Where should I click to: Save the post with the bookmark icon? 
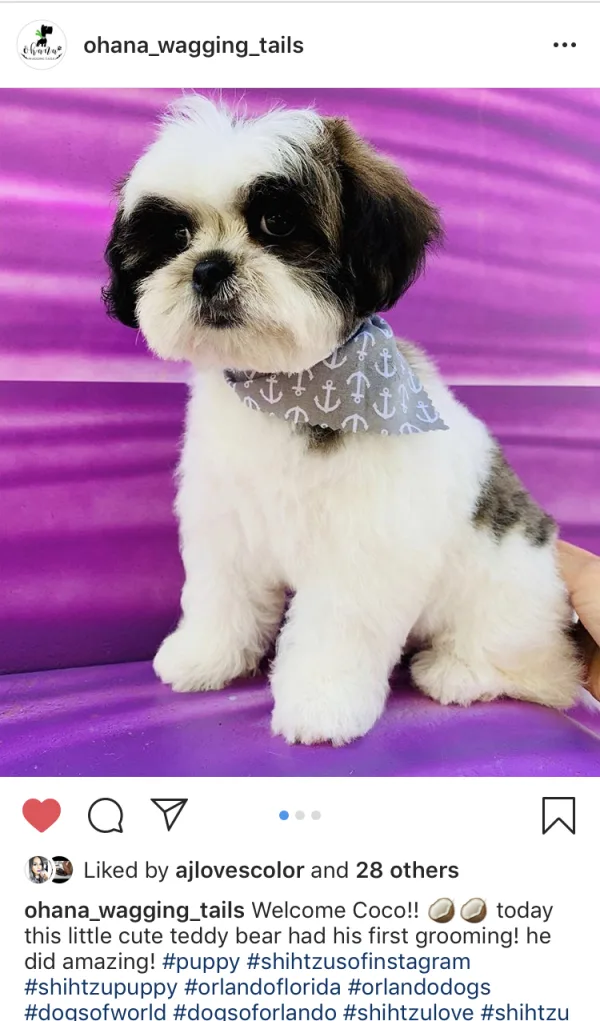(x=559, y=815)
